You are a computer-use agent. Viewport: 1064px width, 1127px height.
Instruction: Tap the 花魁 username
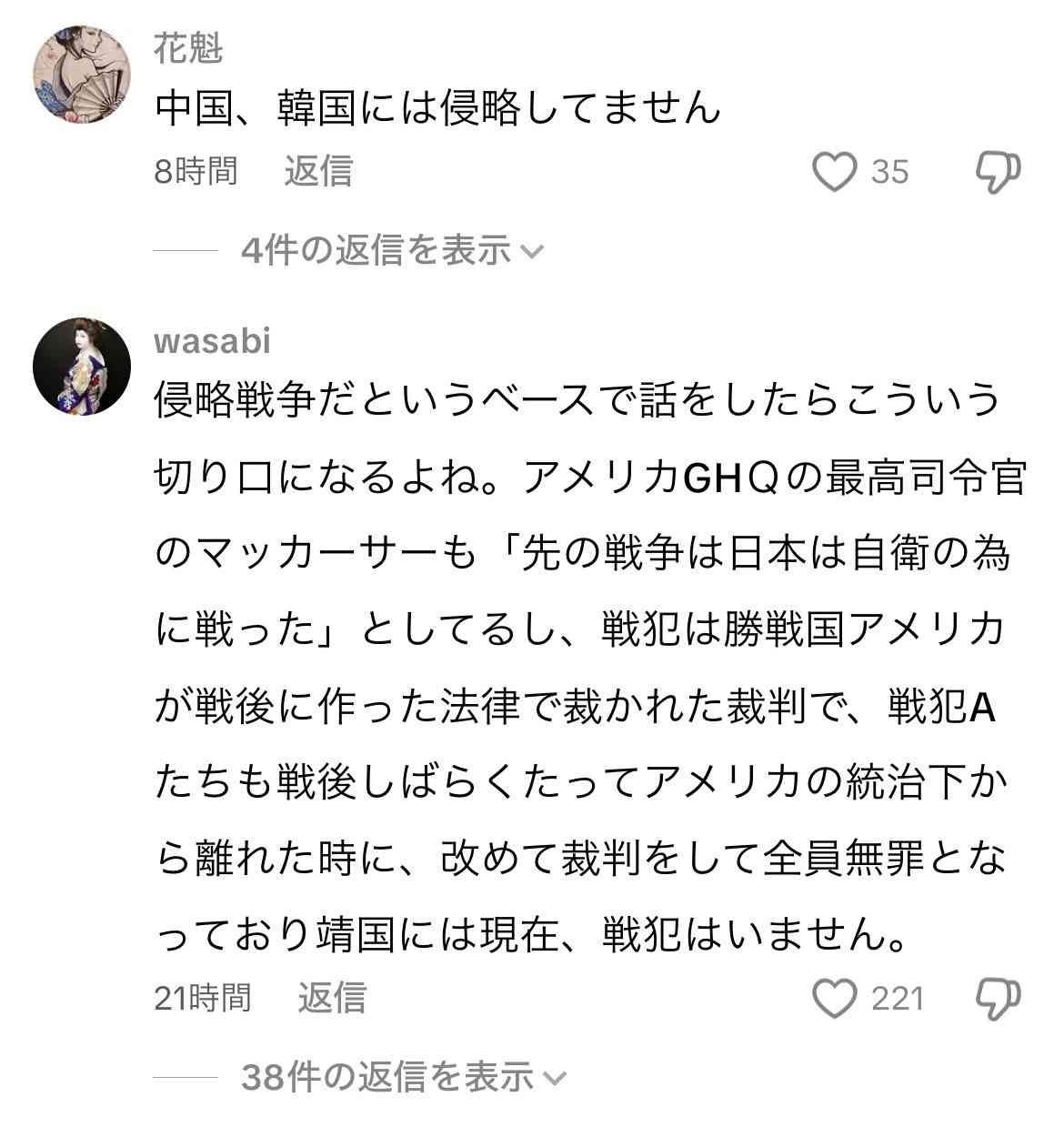point(188,48)
